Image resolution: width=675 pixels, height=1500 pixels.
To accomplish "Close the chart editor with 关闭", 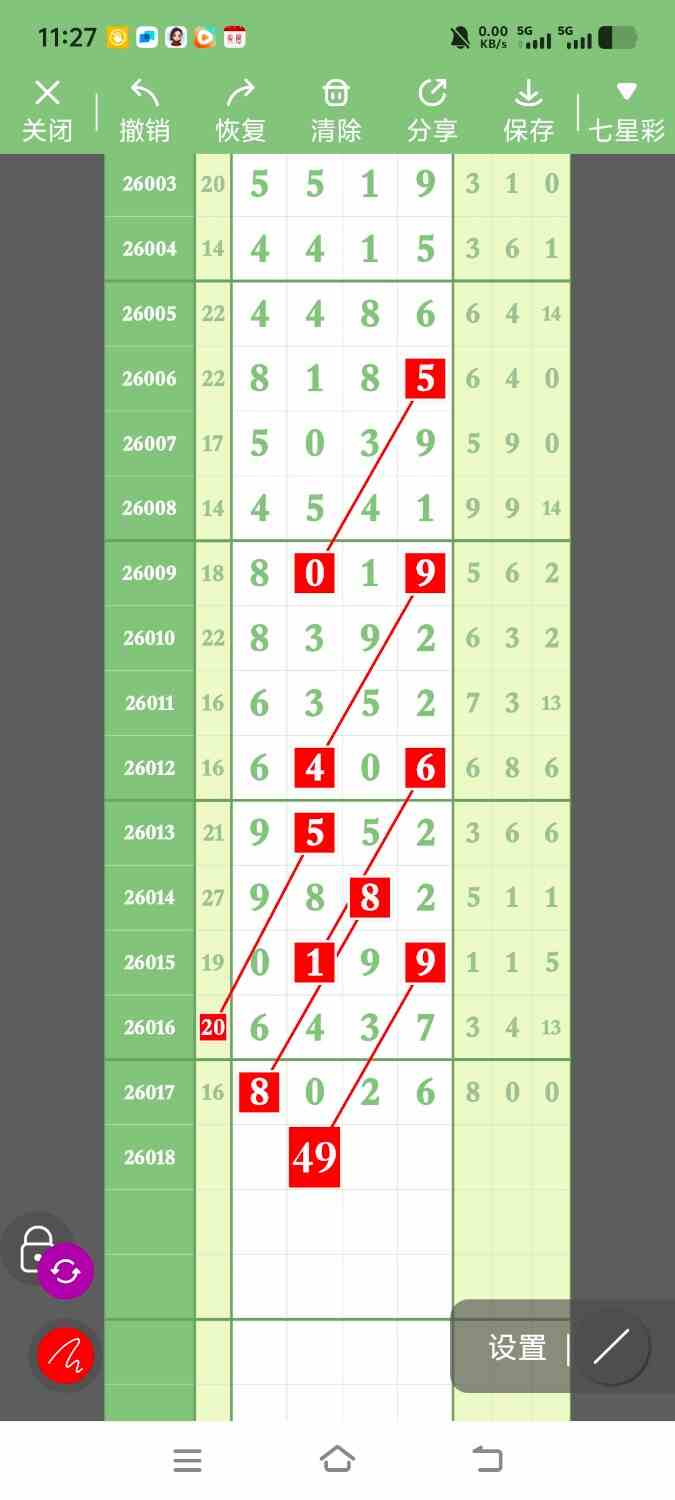I will (47, 111).
